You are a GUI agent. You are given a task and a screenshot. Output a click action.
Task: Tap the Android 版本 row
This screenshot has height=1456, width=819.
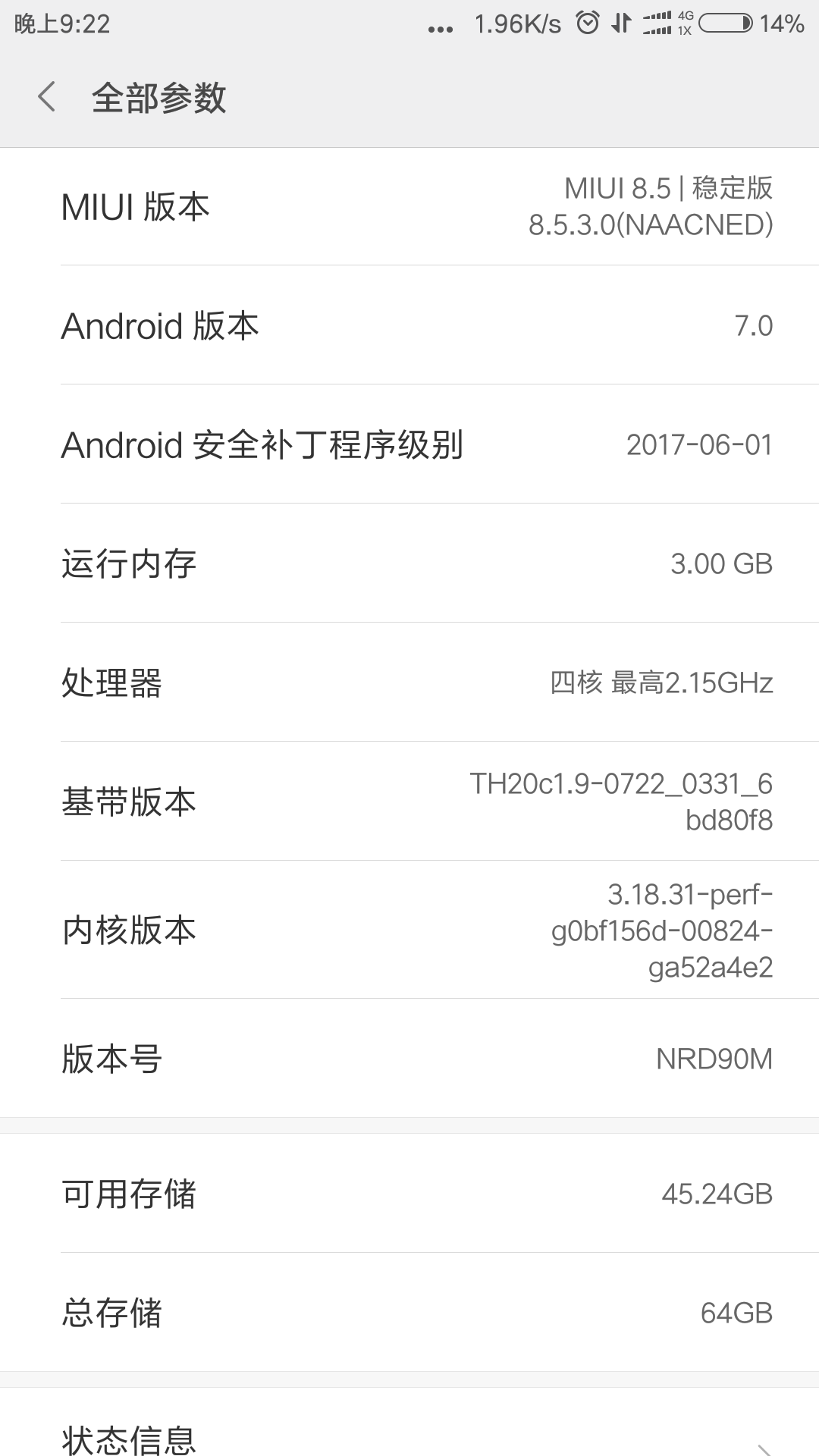point(409,325)
